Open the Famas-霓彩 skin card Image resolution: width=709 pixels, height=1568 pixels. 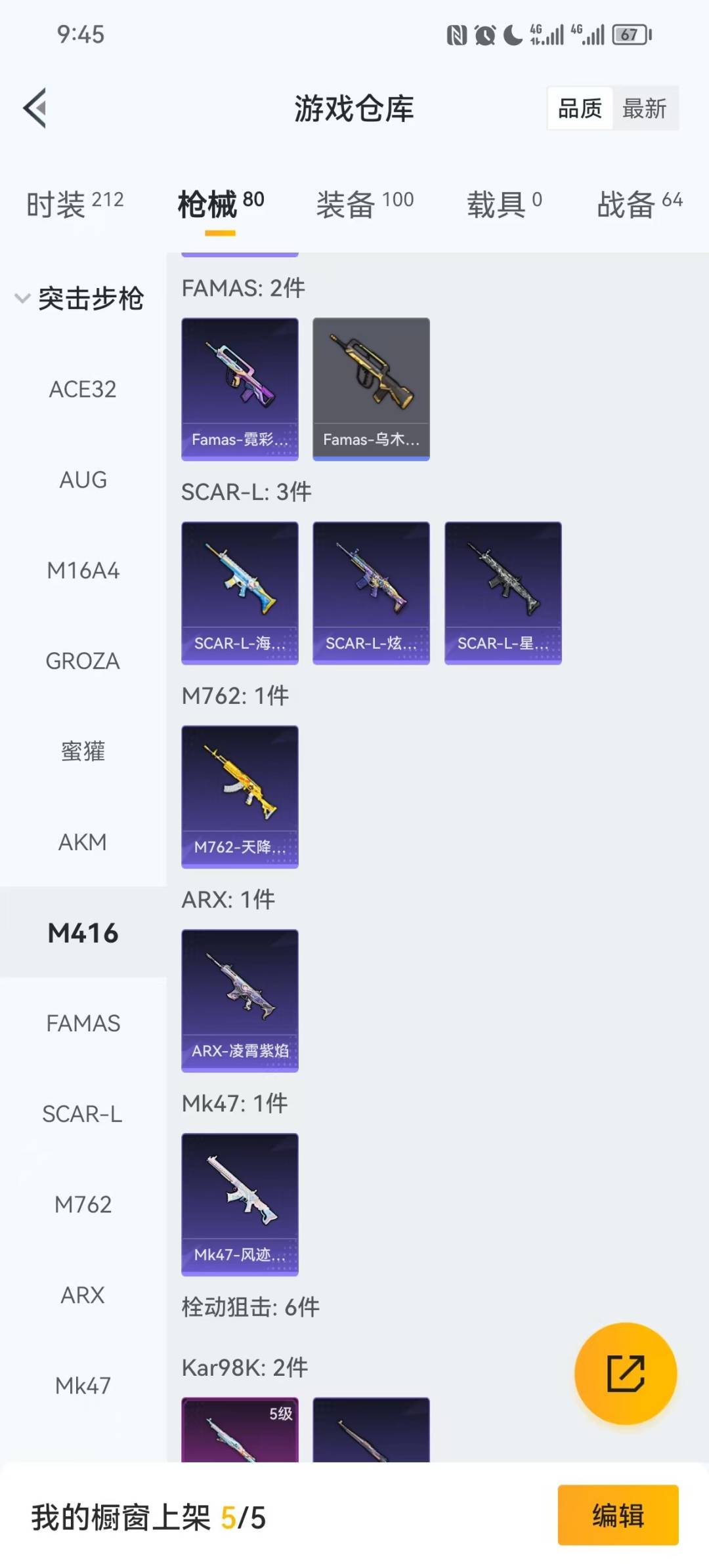tap(240, 389)
